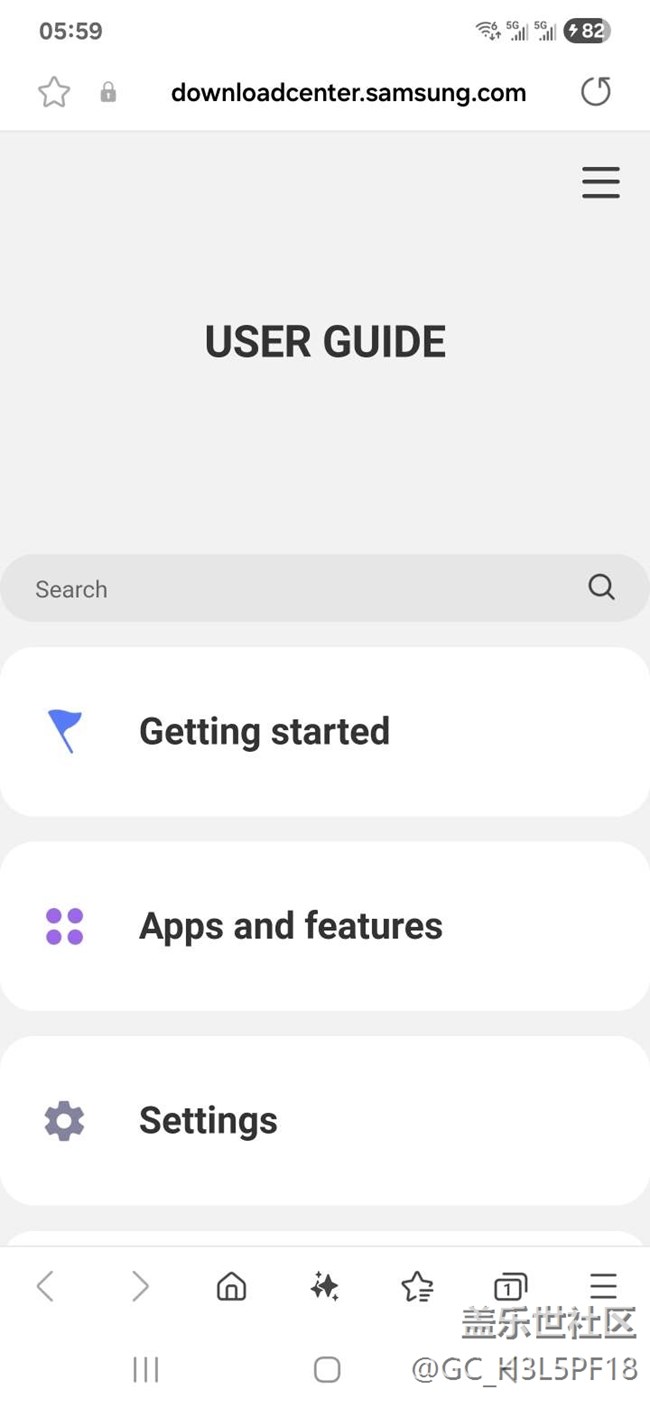Open the user guide hamburger menu

coord(600,183)
